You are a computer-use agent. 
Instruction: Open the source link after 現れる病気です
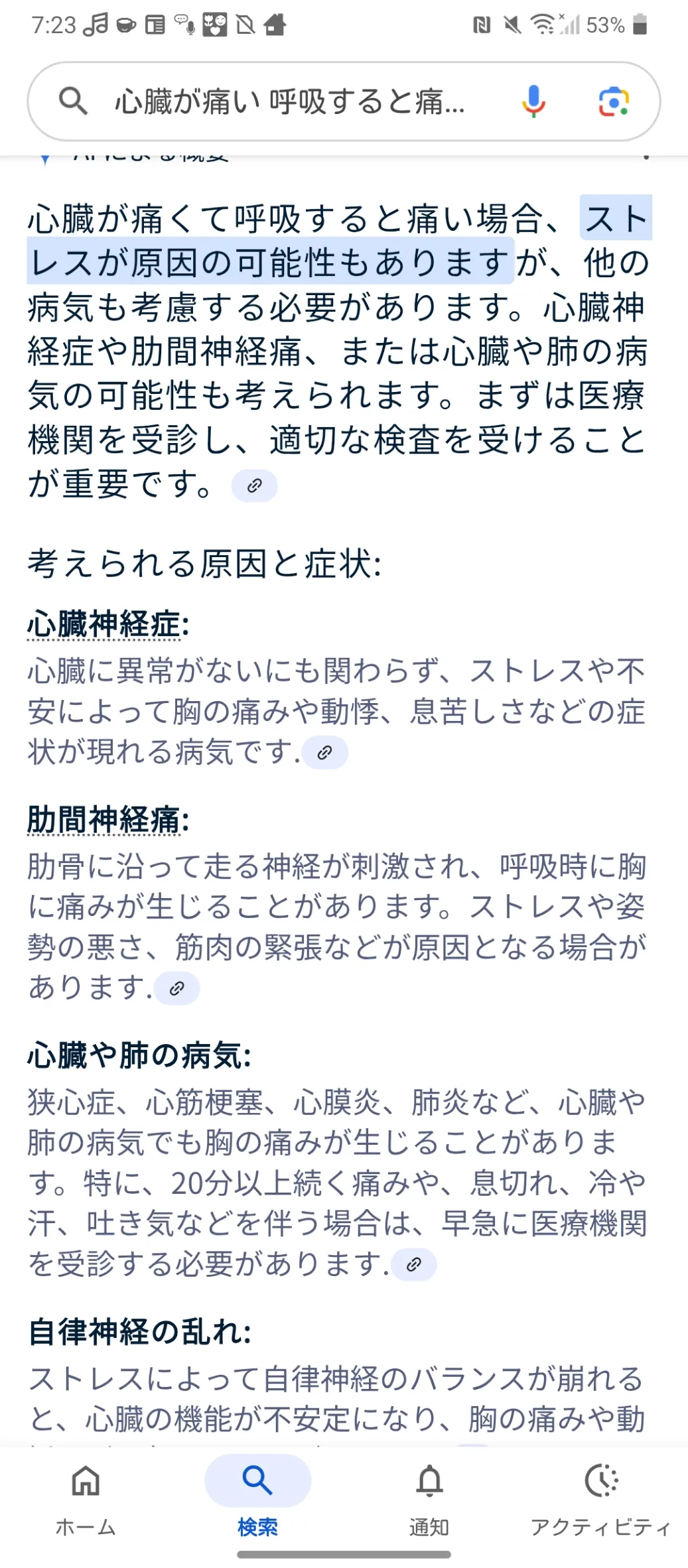tap(324, 752)
